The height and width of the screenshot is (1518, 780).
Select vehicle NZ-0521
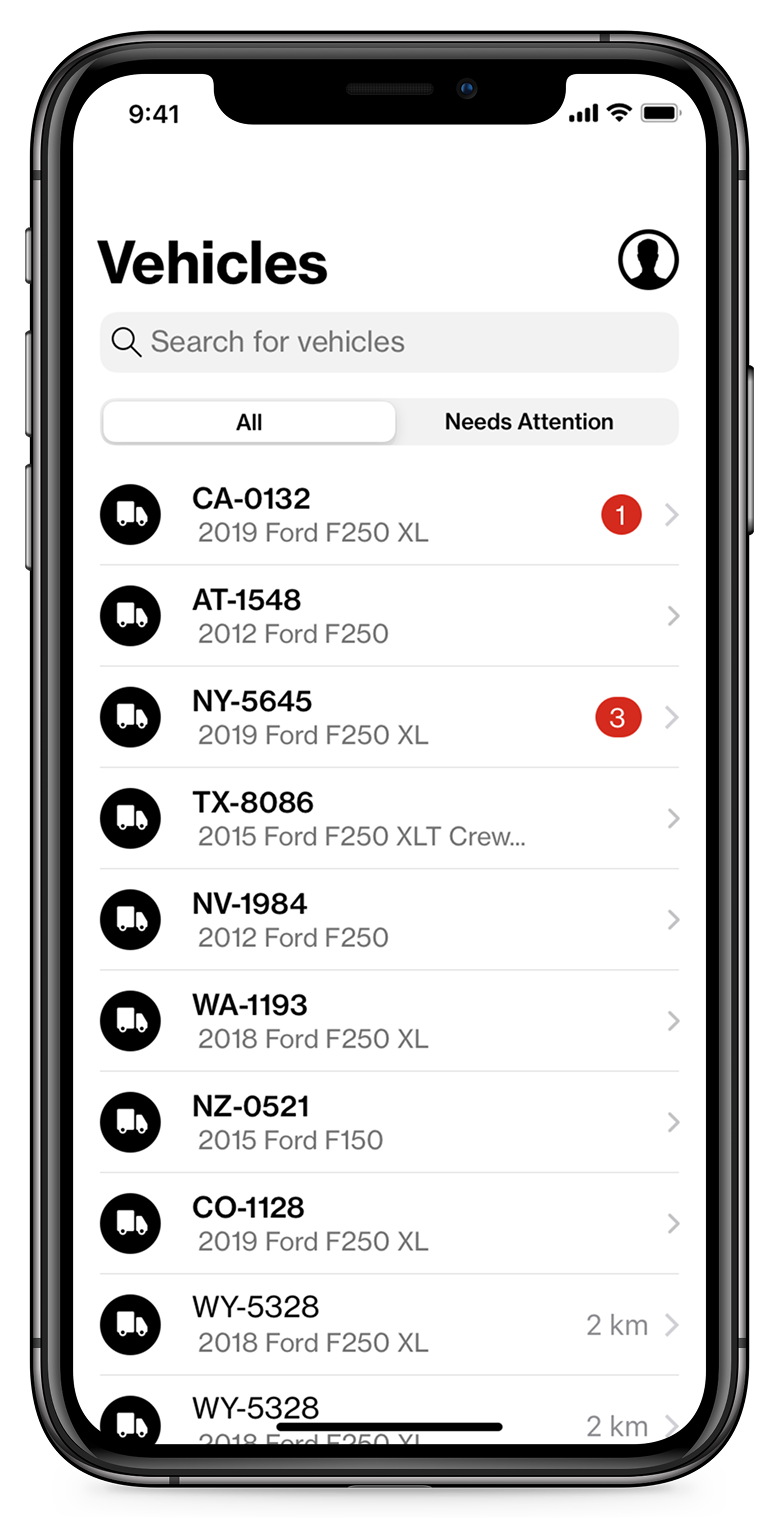[389, 1122]
